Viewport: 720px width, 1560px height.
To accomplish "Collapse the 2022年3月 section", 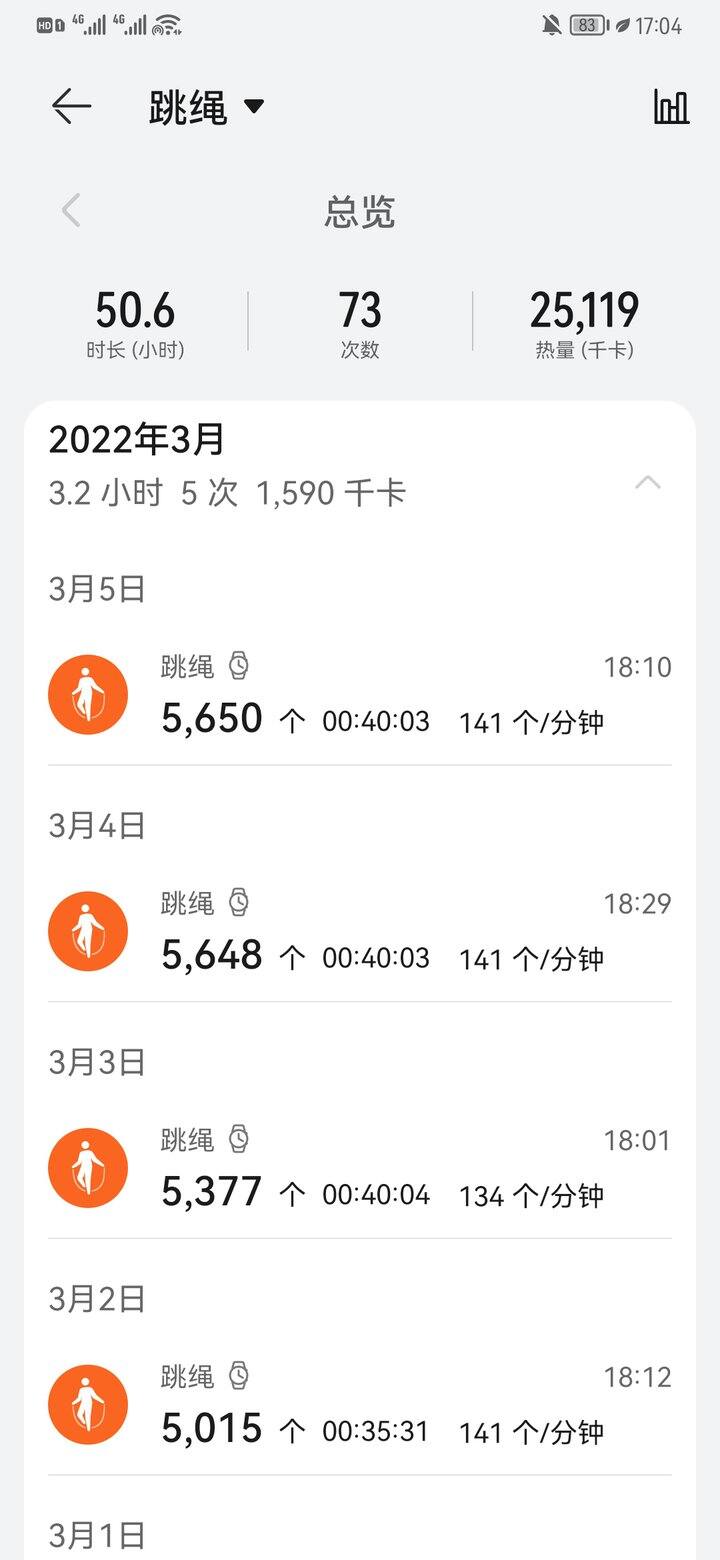I will (648, 483).
